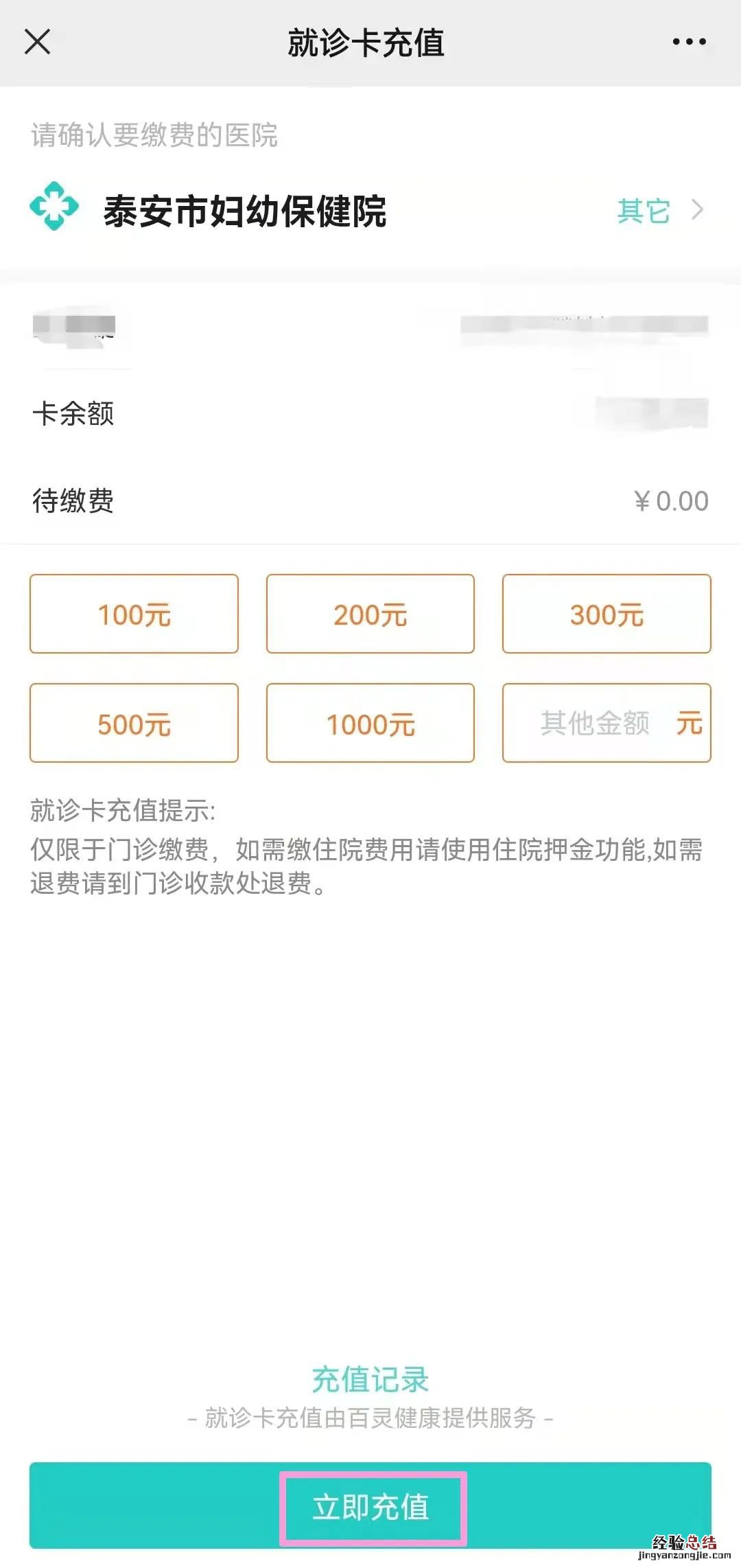Select the 100元 recharge amount
The image size is (741, 1568).
pos(134,614)
